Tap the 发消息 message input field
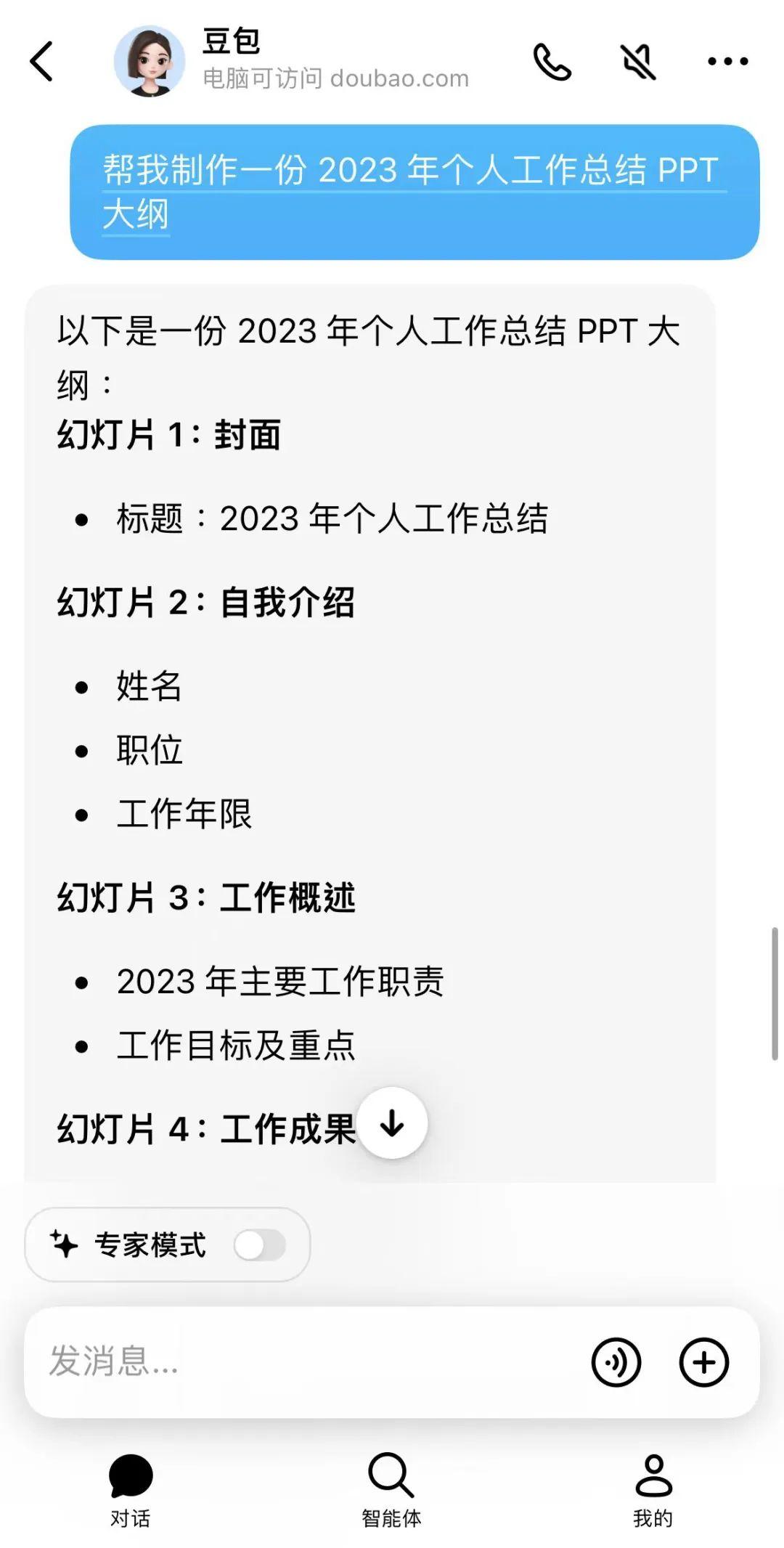The image size is (784, 1548). (290, 1363)
